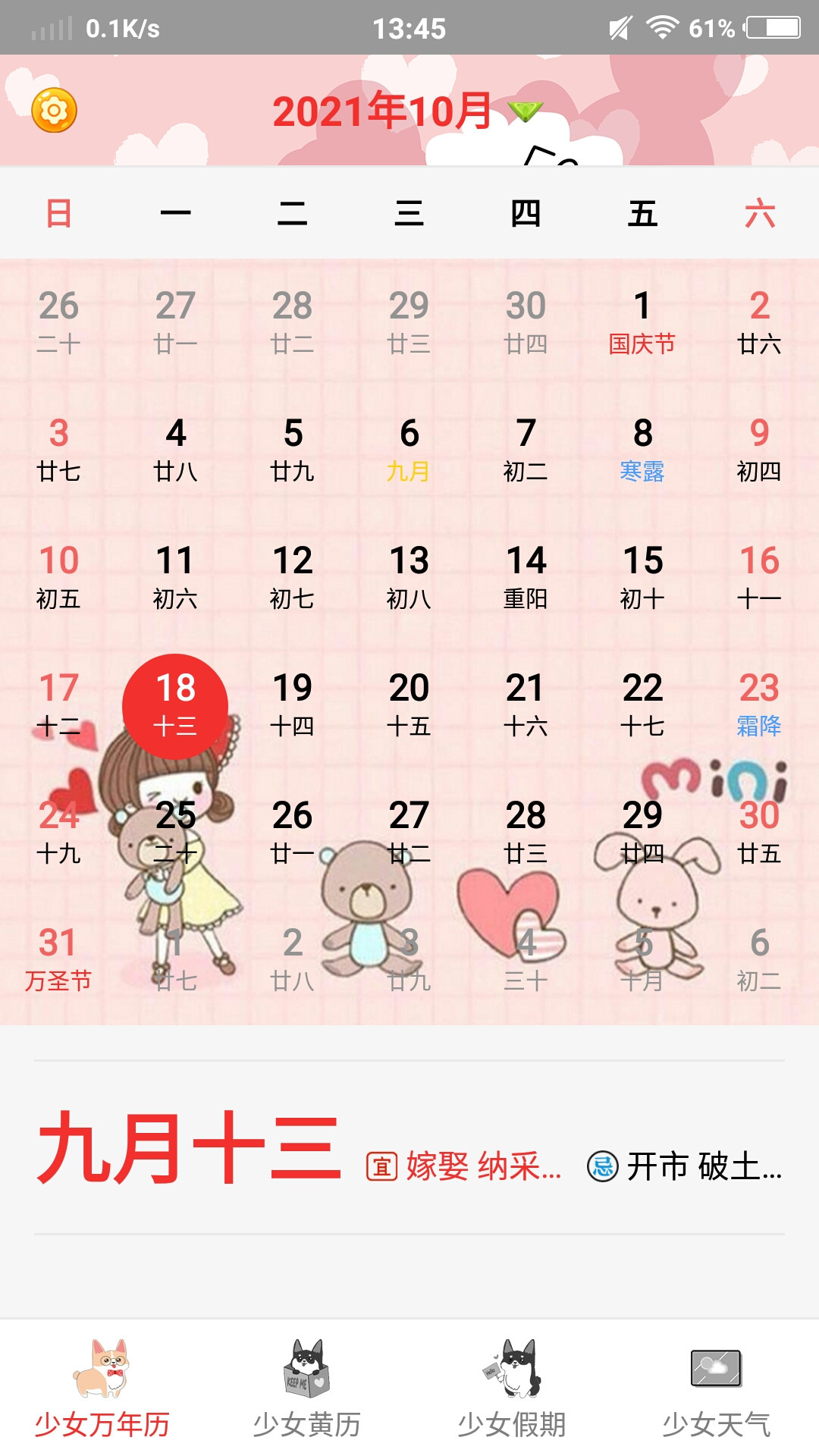Switch to the 少女天气 tab

(716, 1389)
